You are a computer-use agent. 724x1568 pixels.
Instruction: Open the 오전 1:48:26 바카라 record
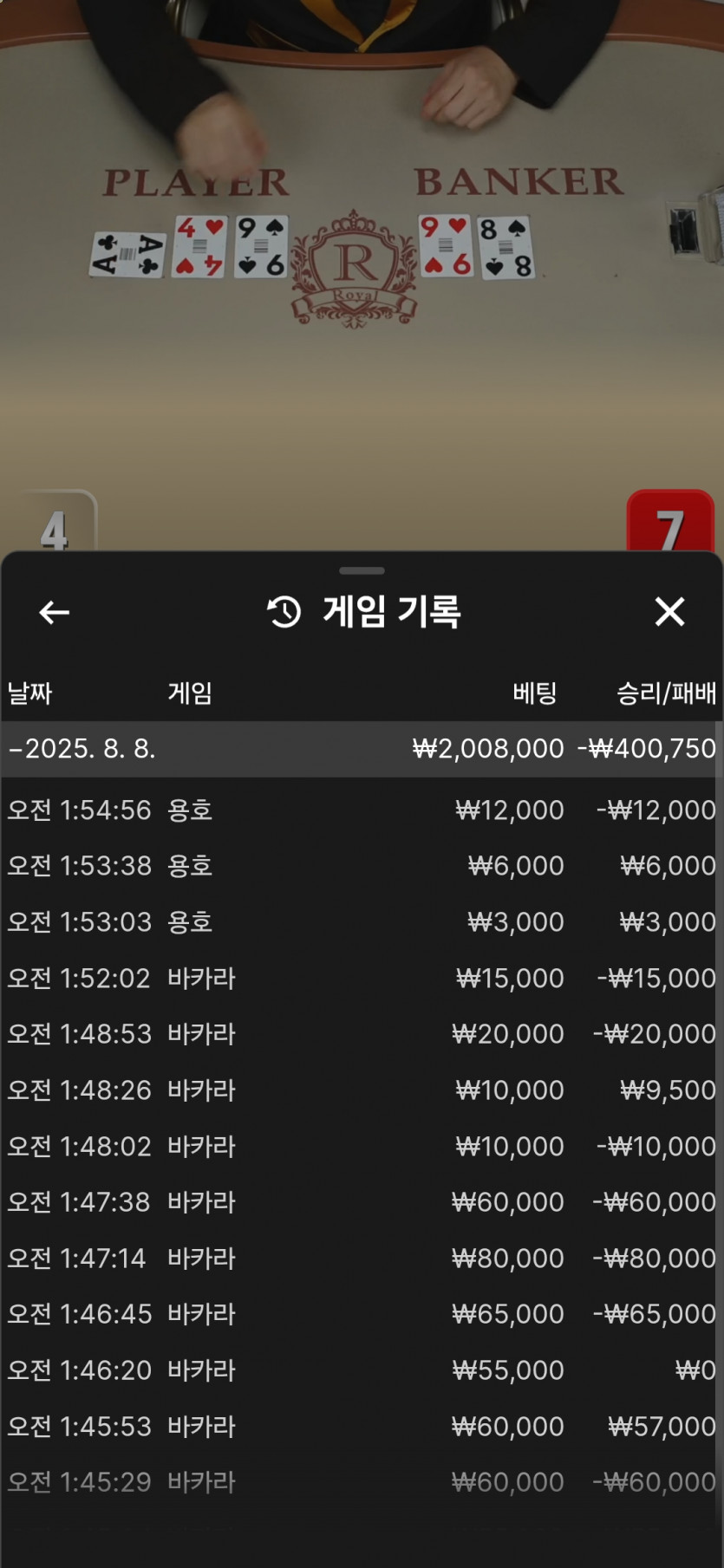(362, 1090)
